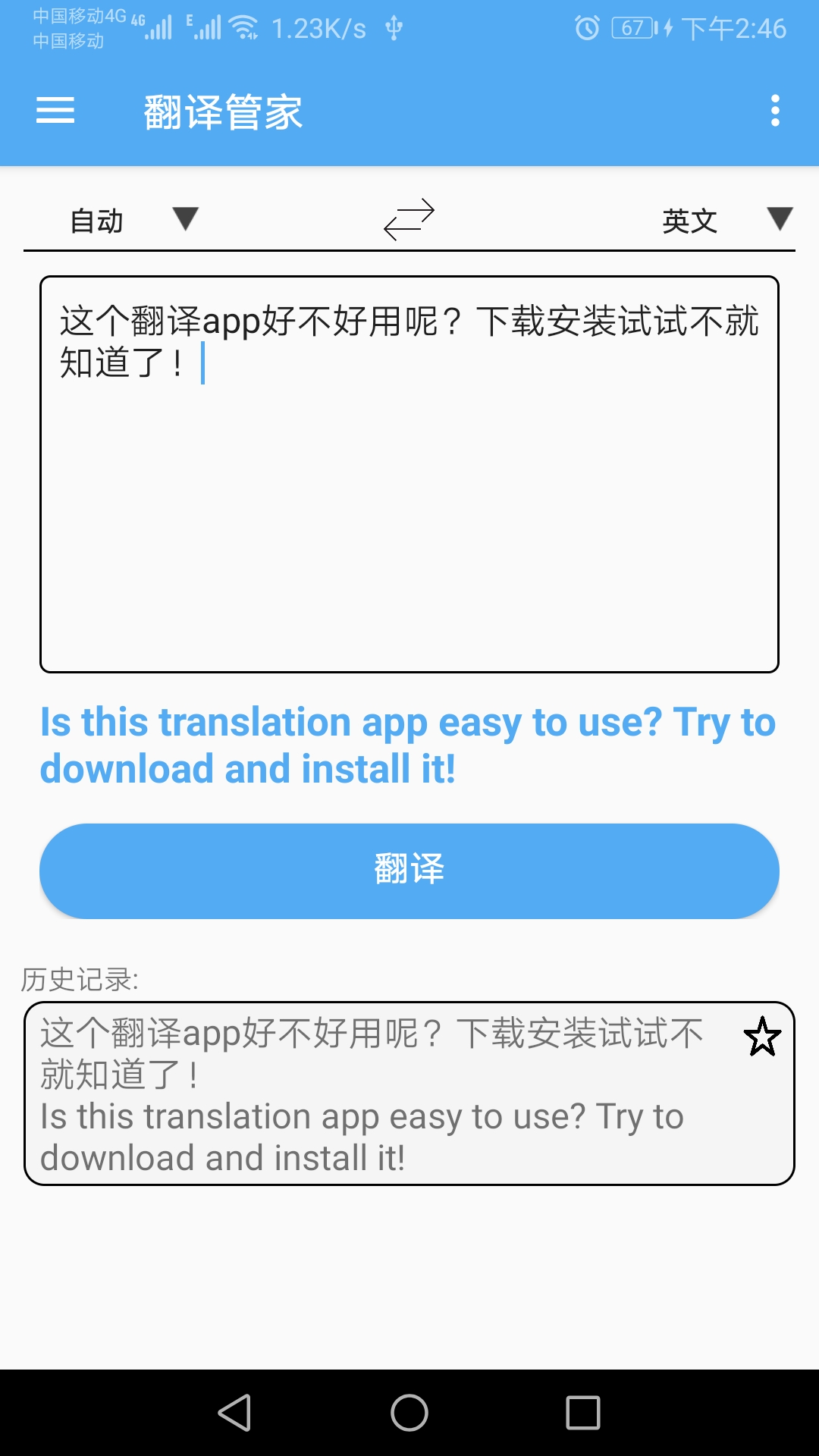Tap the blue 翻译 translate button

[x=409, y=871]
